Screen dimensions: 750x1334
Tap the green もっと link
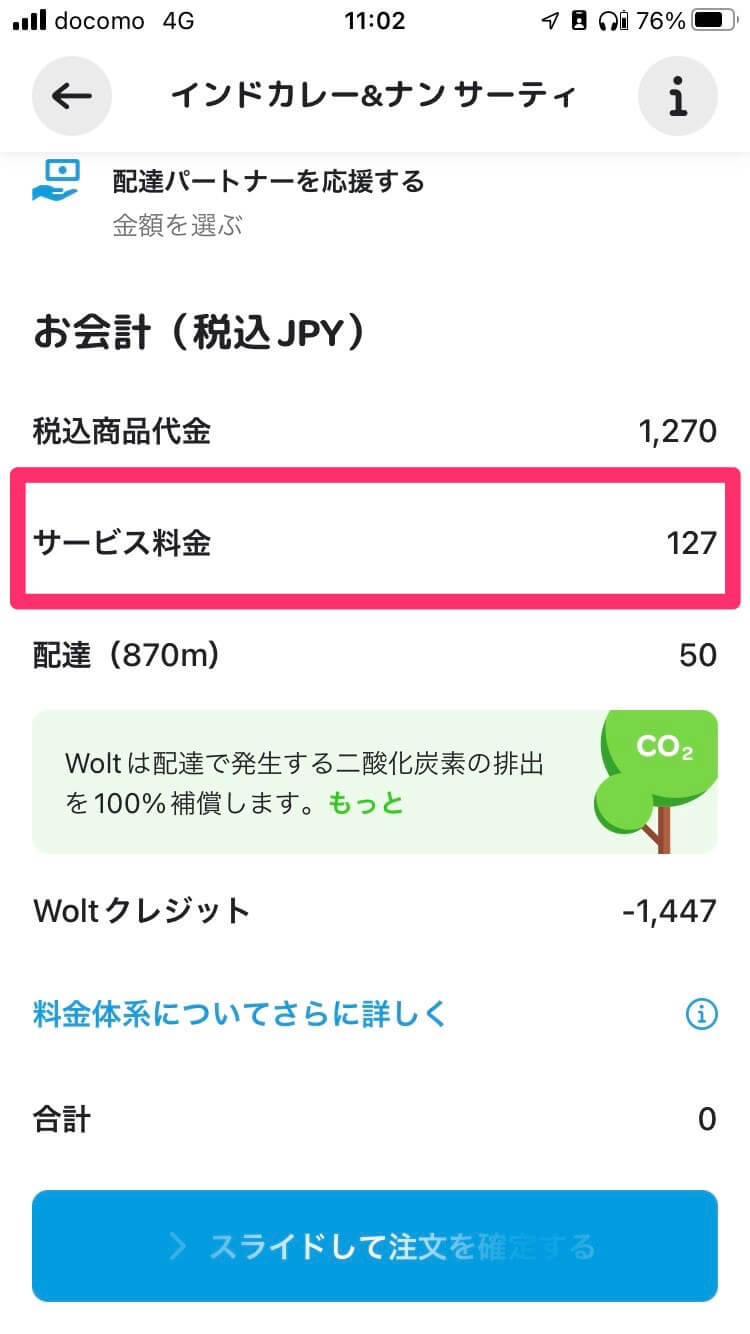click(366, 803)
